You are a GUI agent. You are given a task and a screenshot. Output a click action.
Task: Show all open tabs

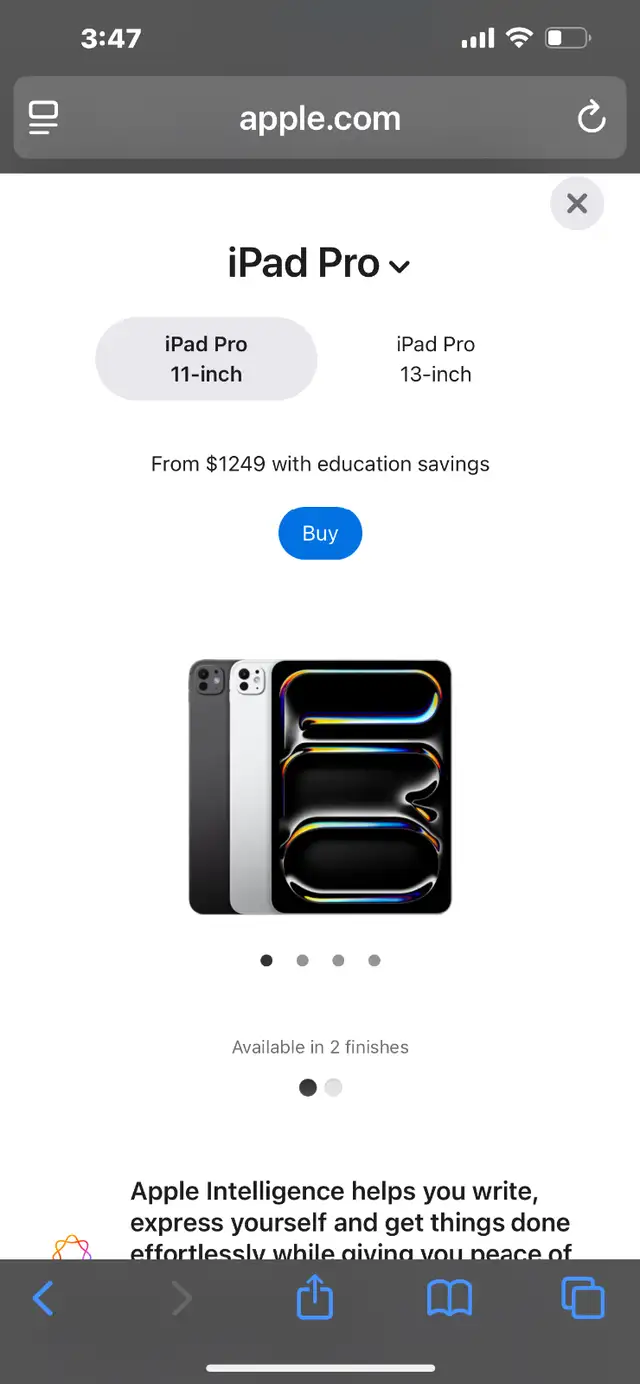click(583, 1298)
